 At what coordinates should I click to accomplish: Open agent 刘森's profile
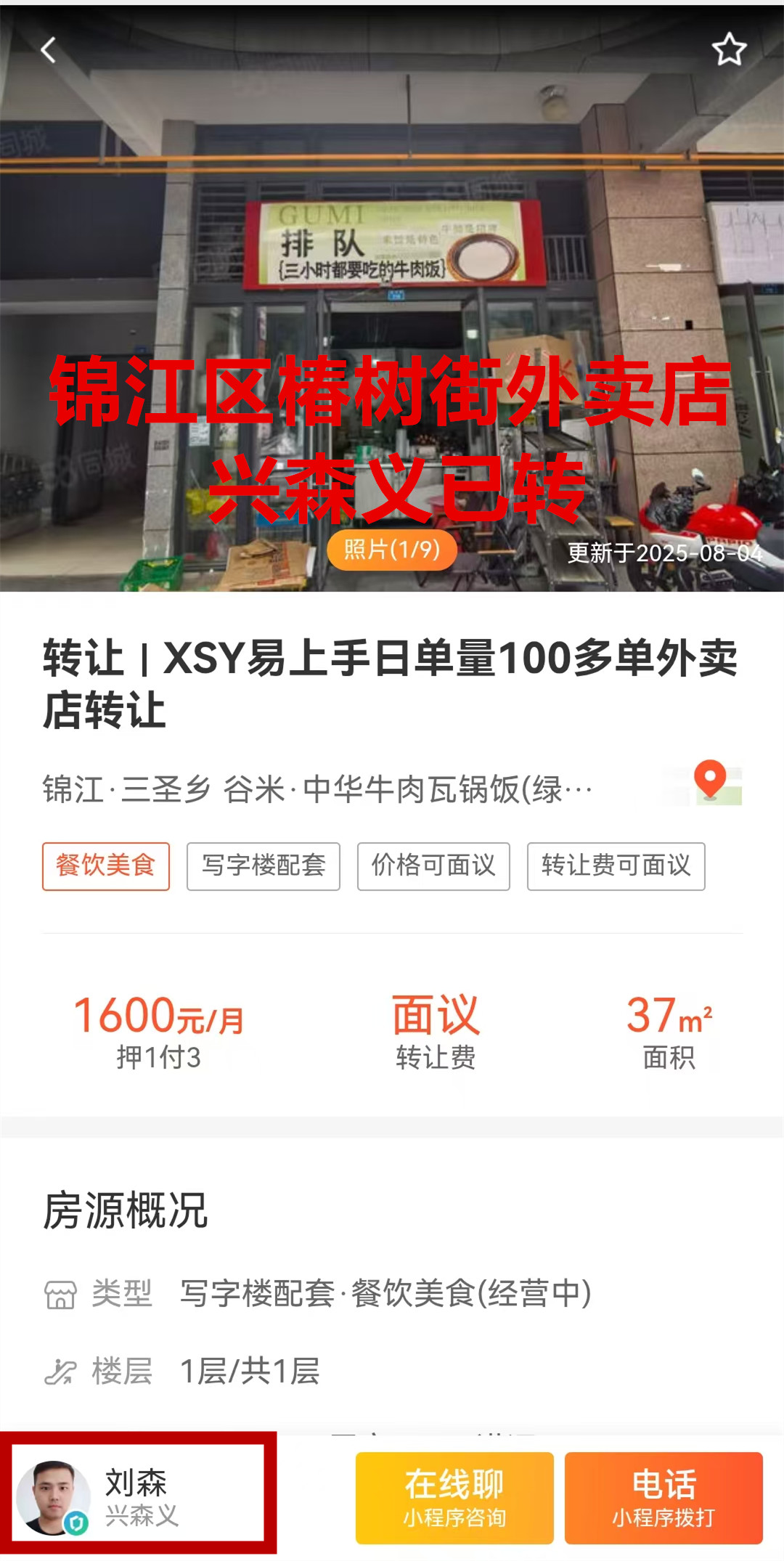point(138,1499)
